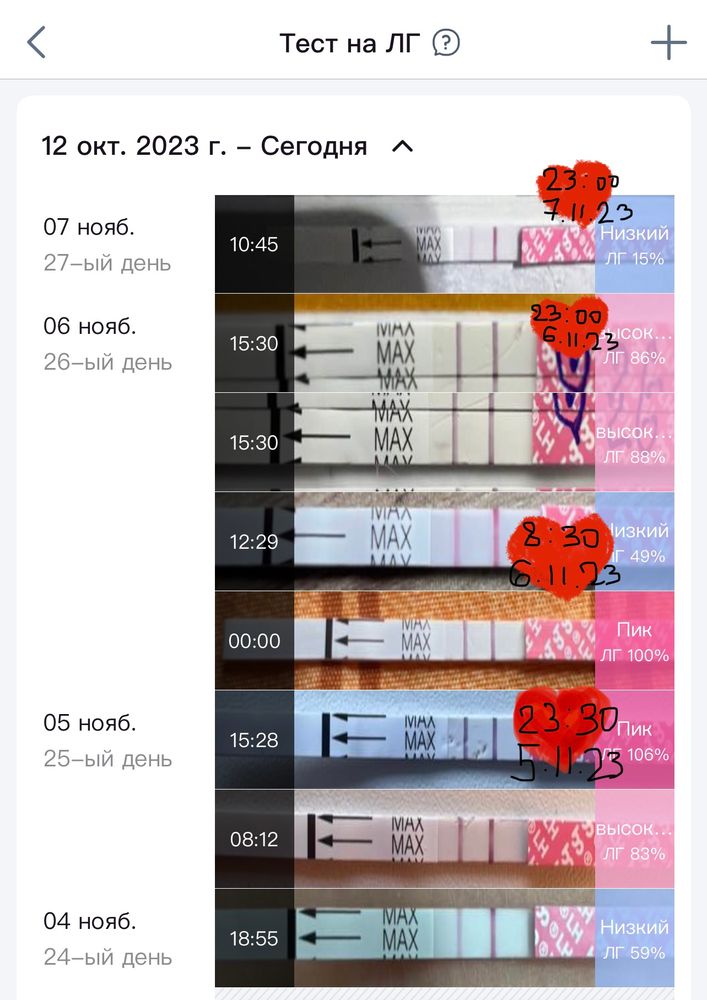Collapse the date range 12 окт. 2023 section

pos(402,147)
